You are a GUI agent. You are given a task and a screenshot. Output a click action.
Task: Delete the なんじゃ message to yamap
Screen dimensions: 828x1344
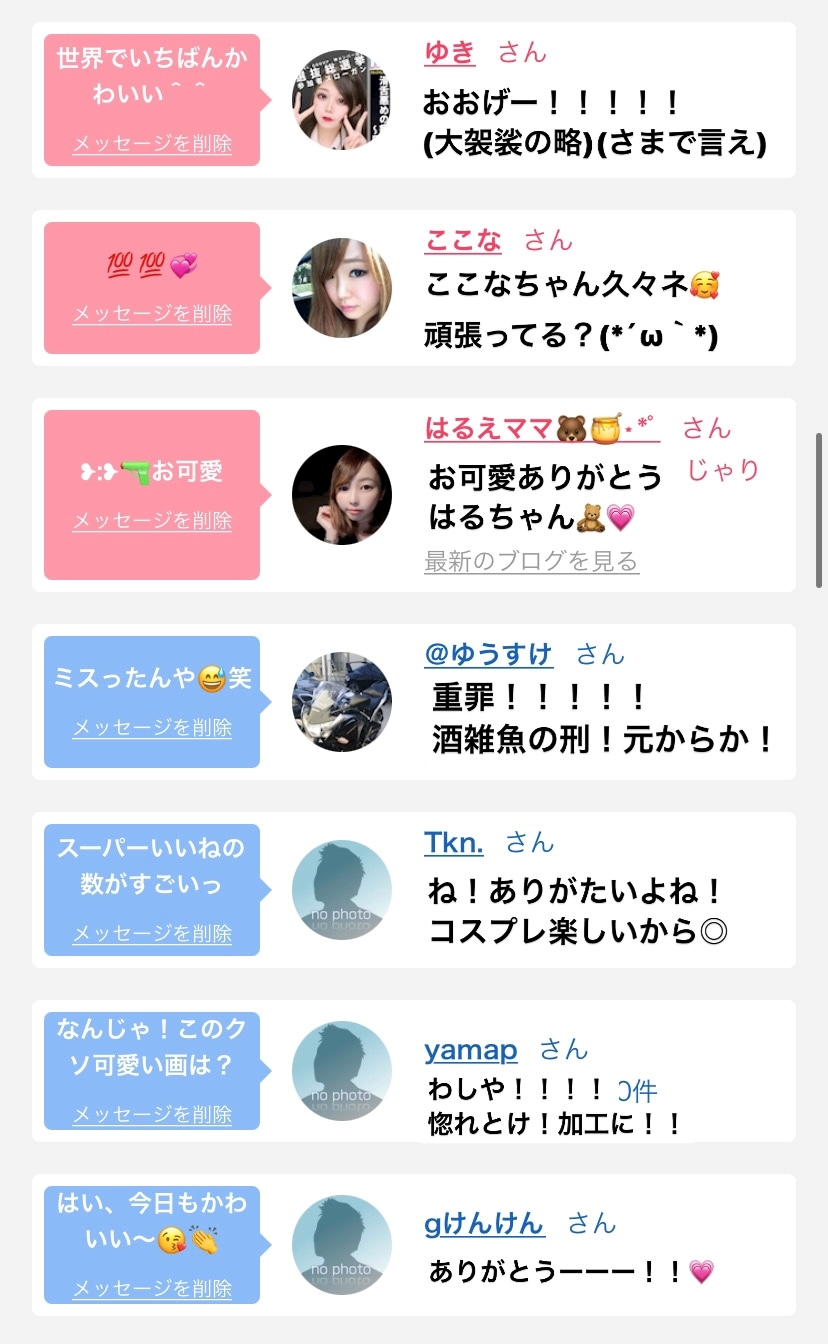tap(152, 1114)
